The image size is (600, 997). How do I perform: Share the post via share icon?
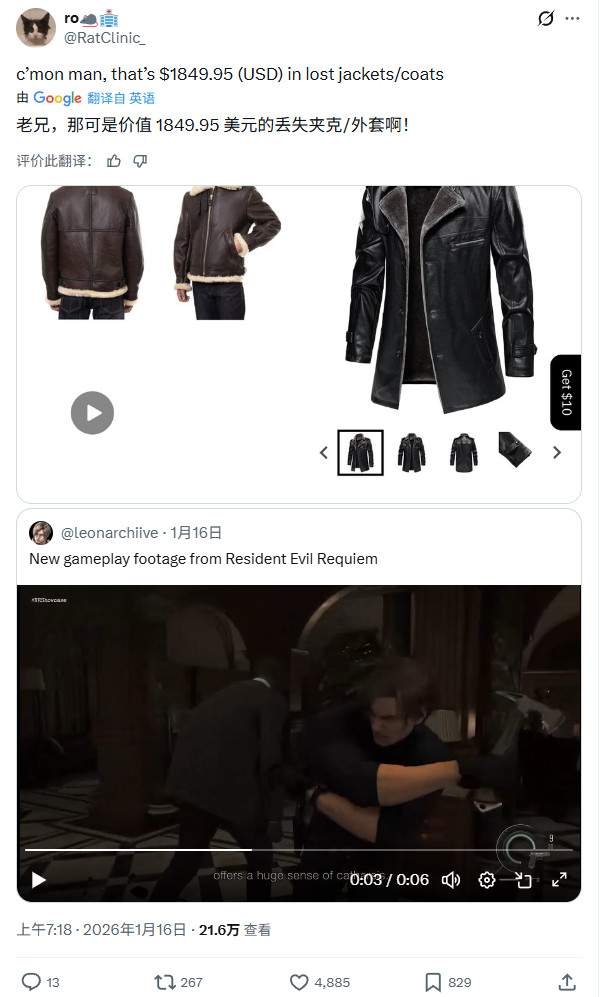567,982
